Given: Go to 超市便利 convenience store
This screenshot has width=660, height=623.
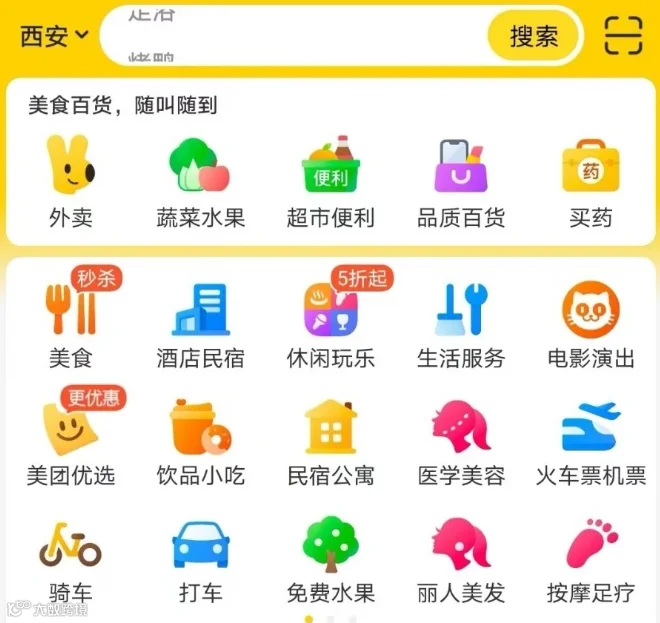Looking at the screenshot, I should [331, 182].
